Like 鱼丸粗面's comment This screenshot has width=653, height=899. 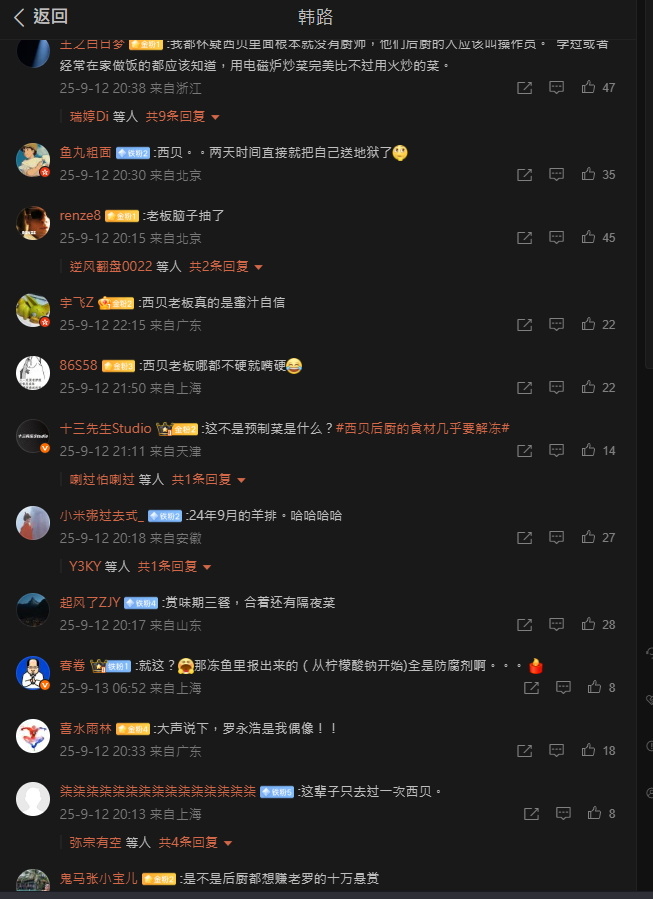(x=589, y=175)
